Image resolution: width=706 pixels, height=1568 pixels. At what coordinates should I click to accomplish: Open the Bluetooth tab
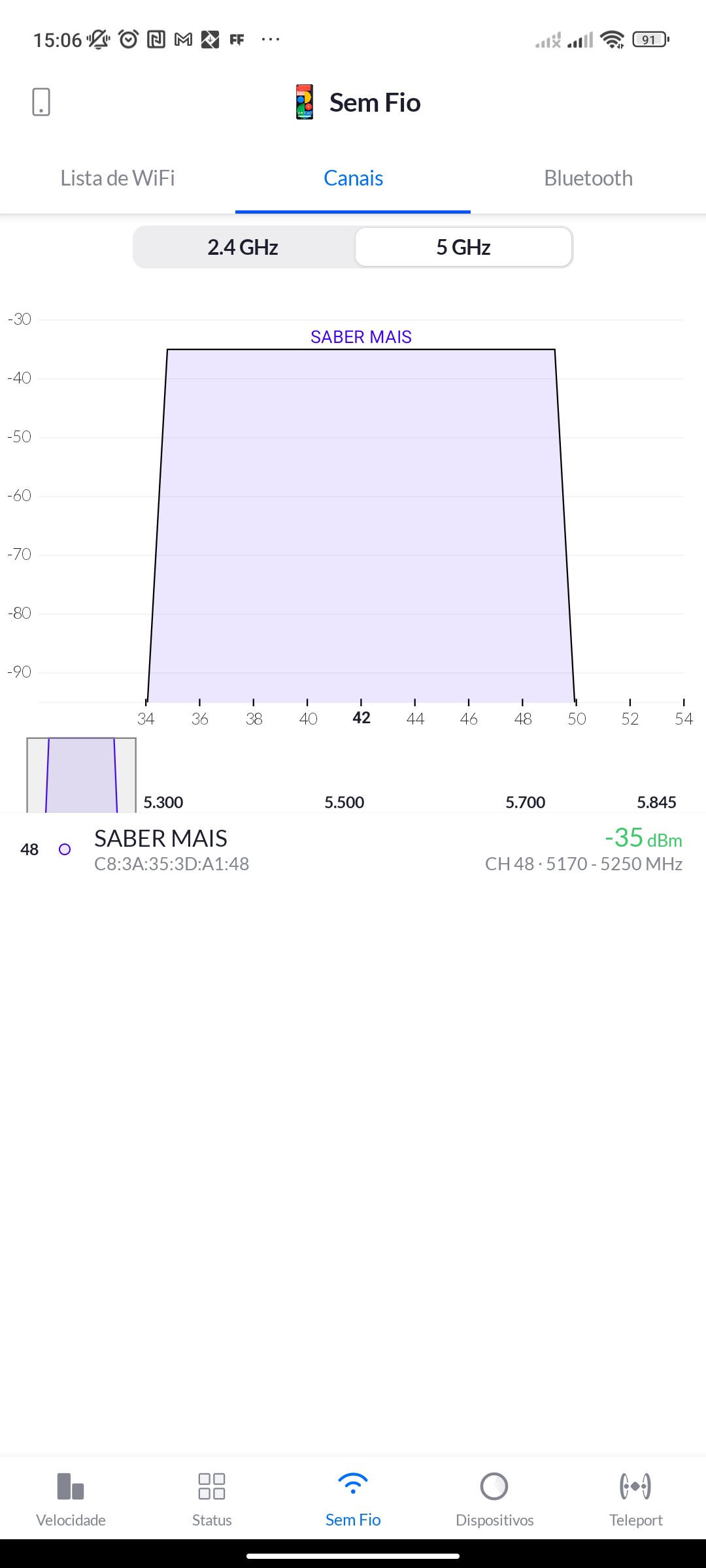click(x=588, y=178)
